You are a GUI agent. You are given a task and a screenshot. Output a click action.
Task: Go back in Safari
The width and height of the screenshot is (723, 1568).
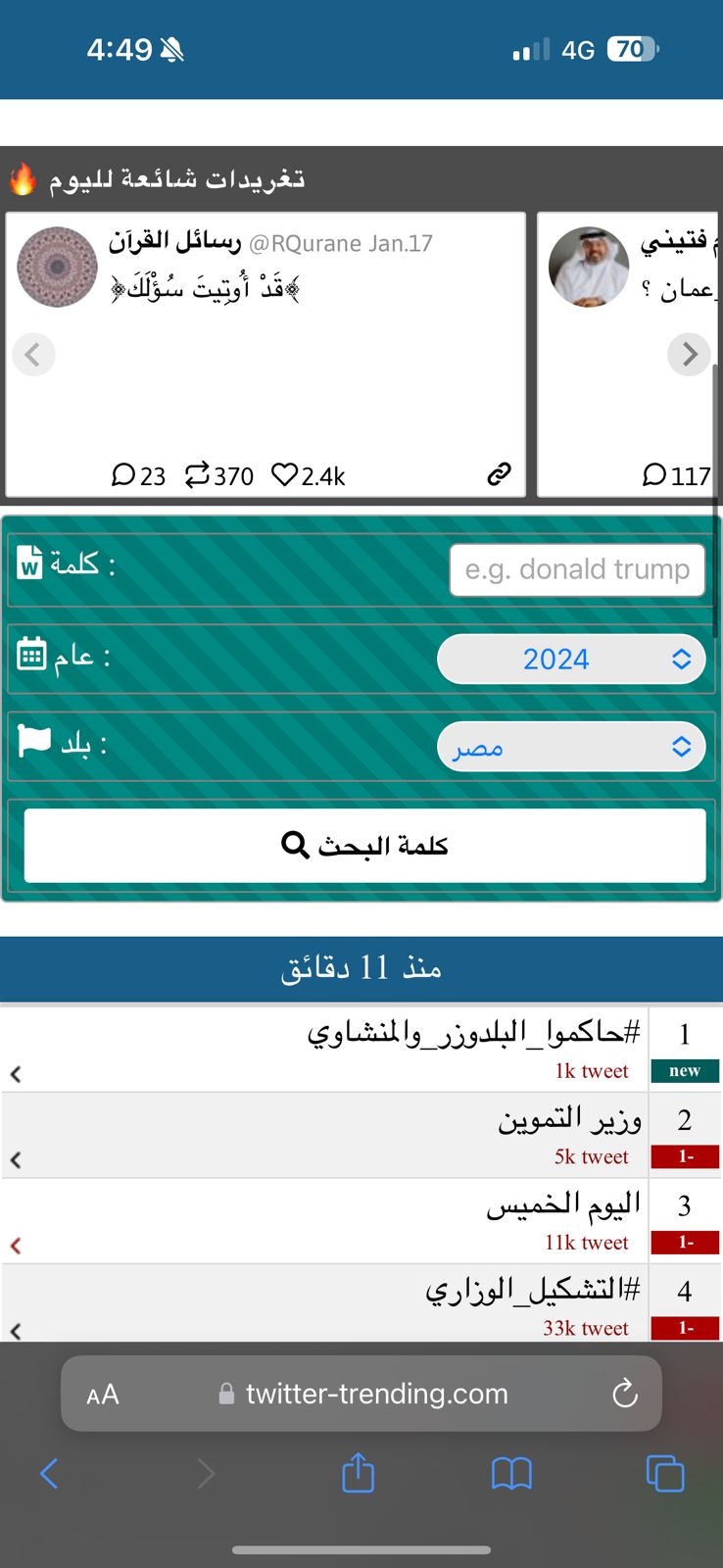coord(49,1473)
